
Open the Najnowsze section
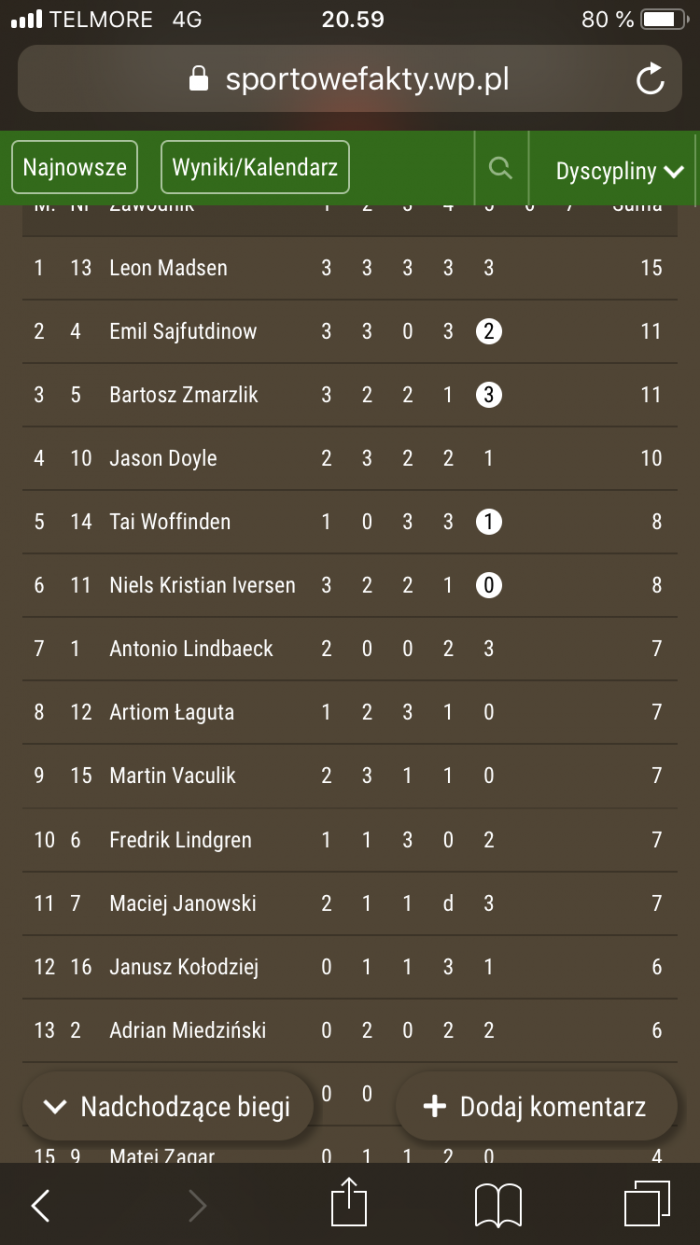(75, 167)
